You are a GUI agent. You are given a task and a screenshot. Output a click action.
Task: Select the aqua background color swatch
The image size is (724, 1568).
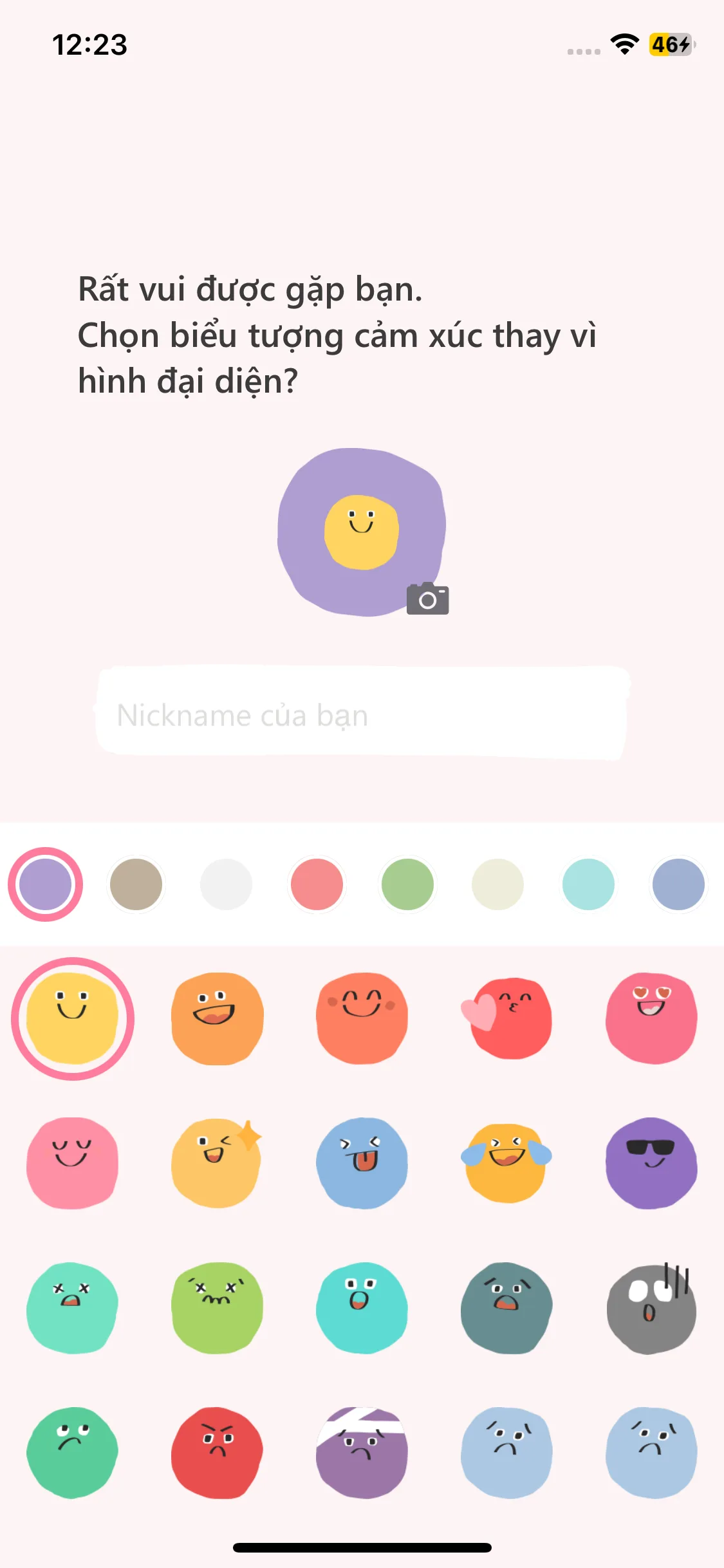tap(588, 884)
